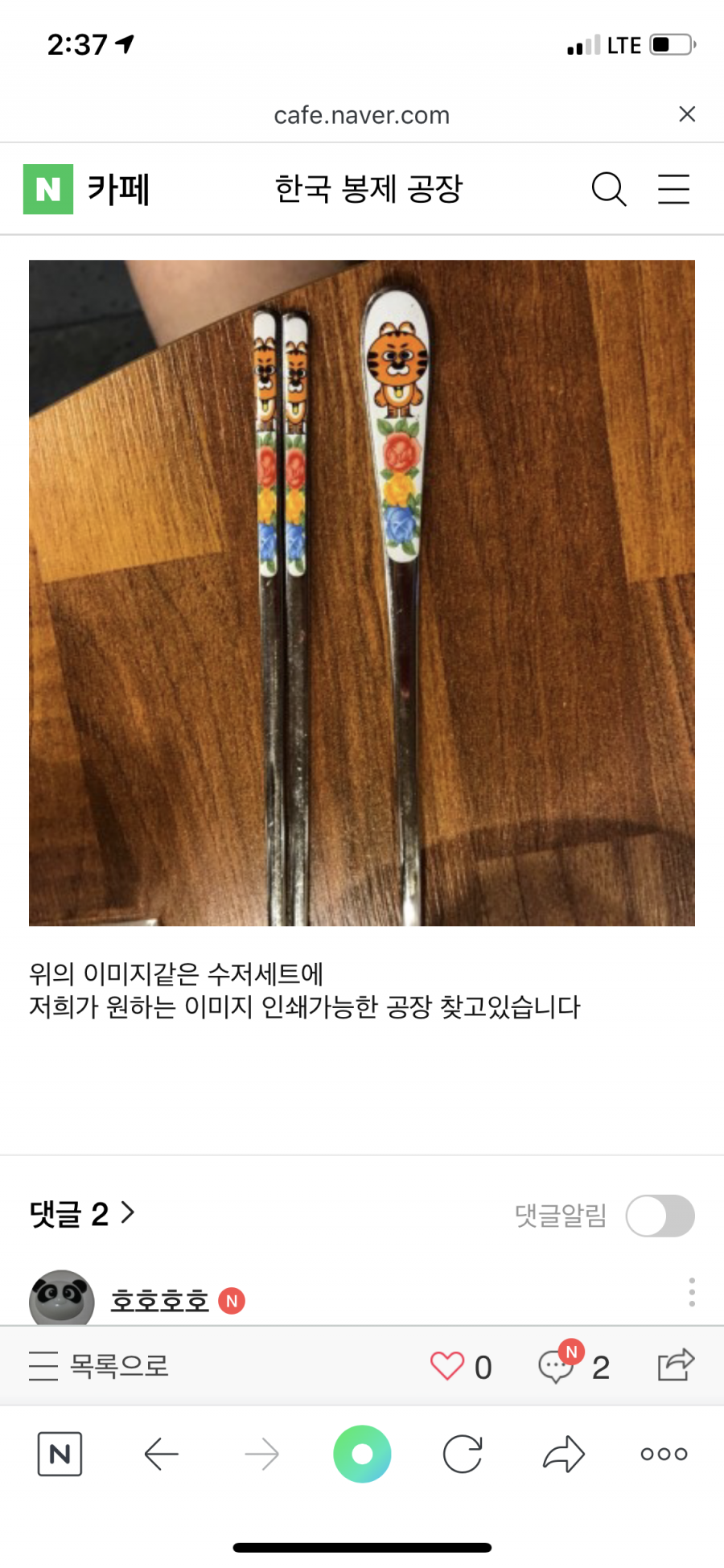Share this page from the browser bar
The height and width of the screenshot is (1568, 724).
point(563,1454)
